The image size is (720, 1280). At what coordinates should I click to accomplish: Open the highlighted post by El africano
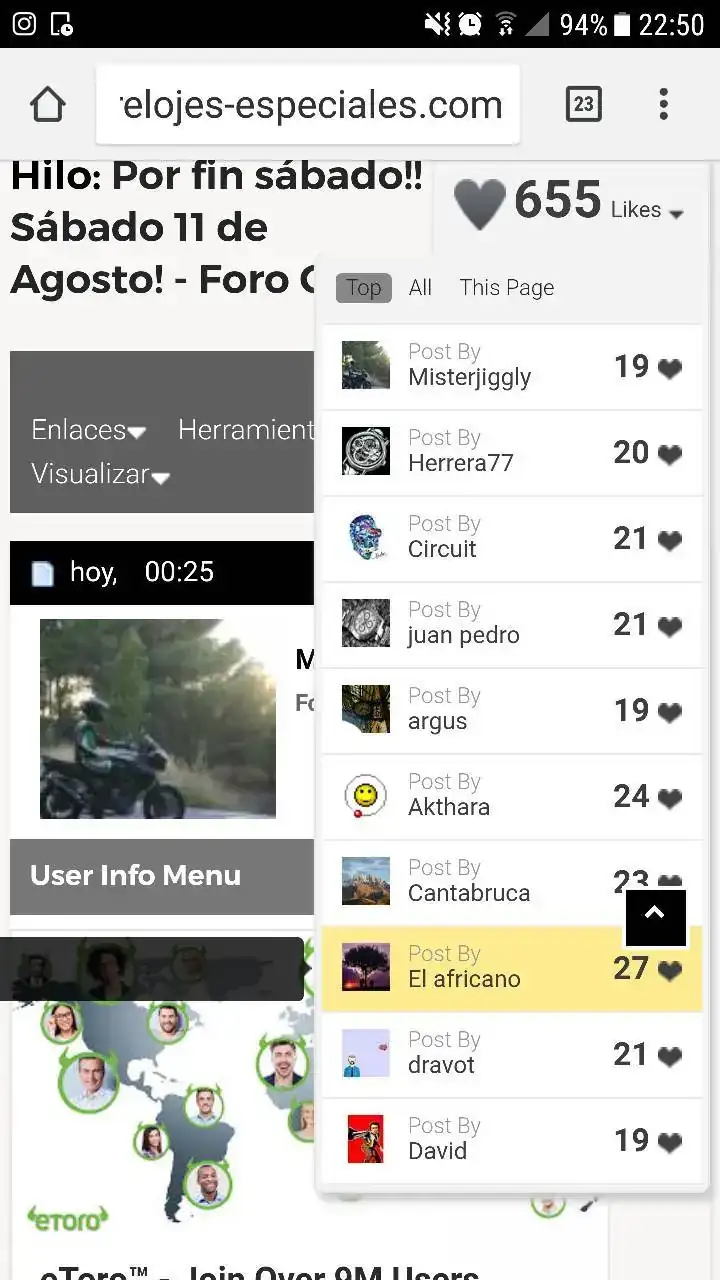[511, 968]
